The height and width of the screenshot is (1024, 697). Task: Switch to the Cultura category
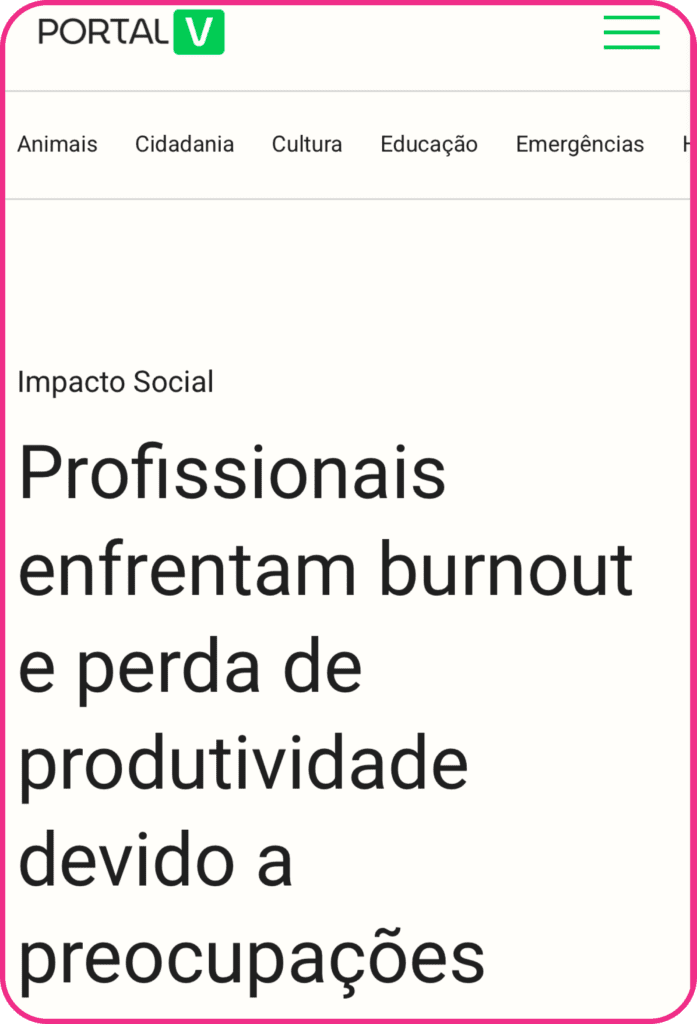point(307,144)
